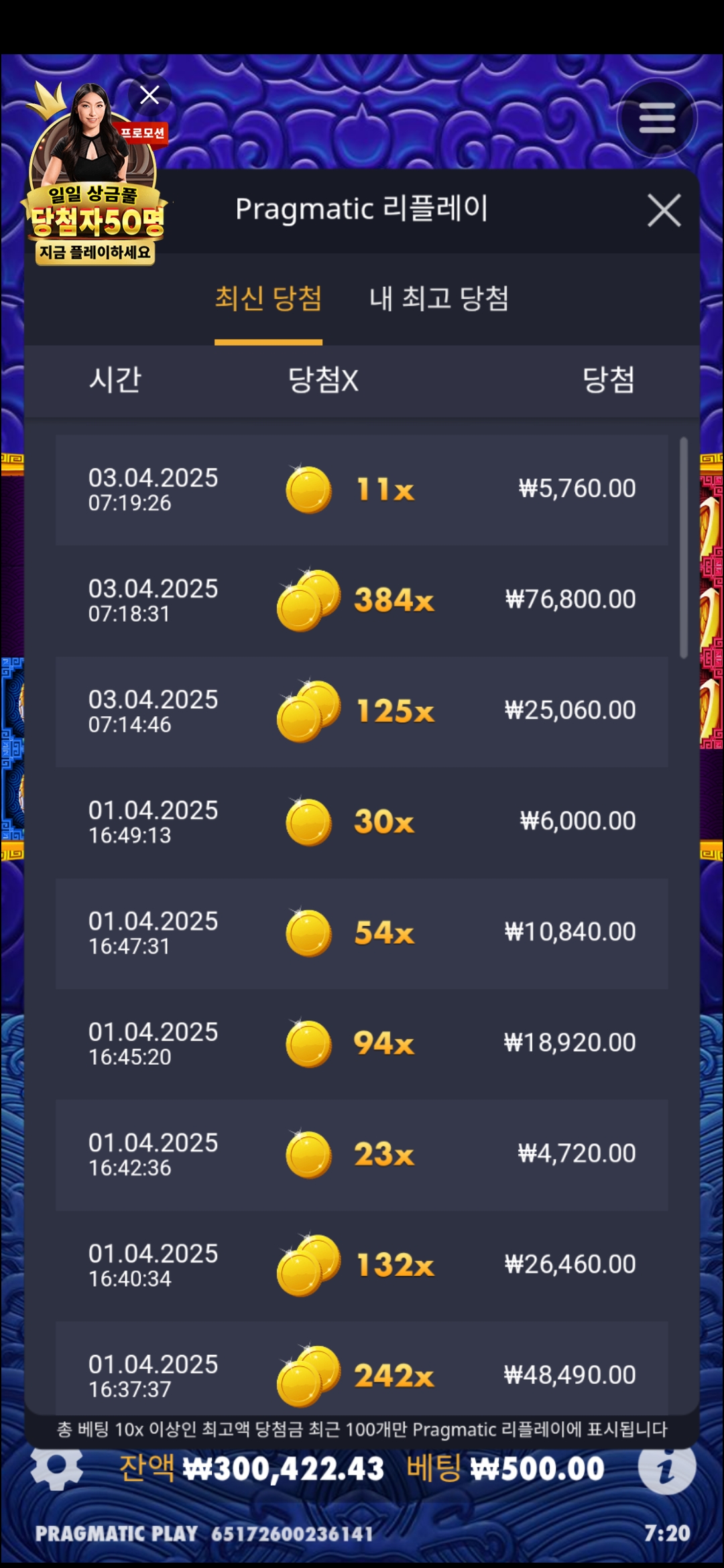Close the Pragmatic 리플레이 dialog
This screenshot has height=1568, width=724.
664,210
